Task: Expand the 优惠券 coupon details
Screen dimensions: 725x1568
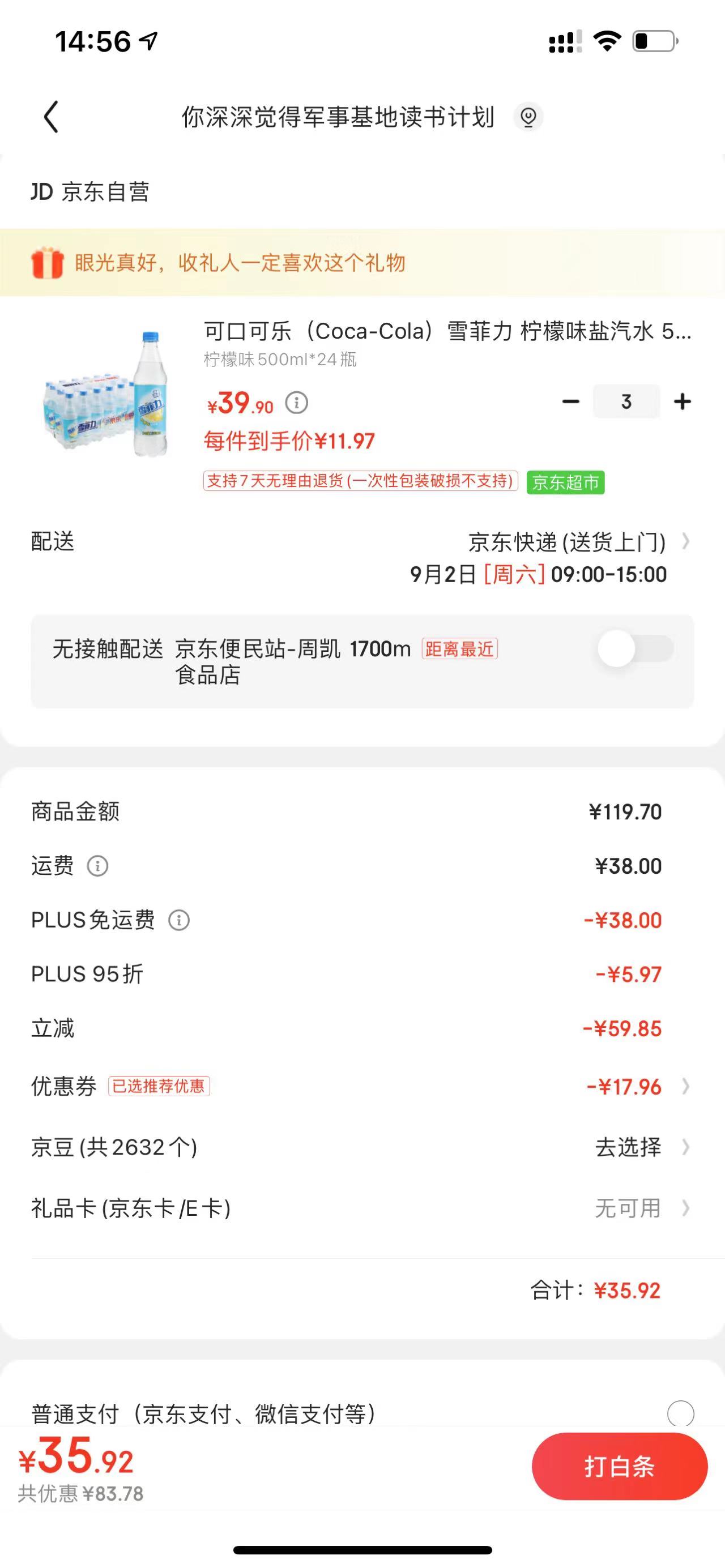Action: tap(685, 1087)
